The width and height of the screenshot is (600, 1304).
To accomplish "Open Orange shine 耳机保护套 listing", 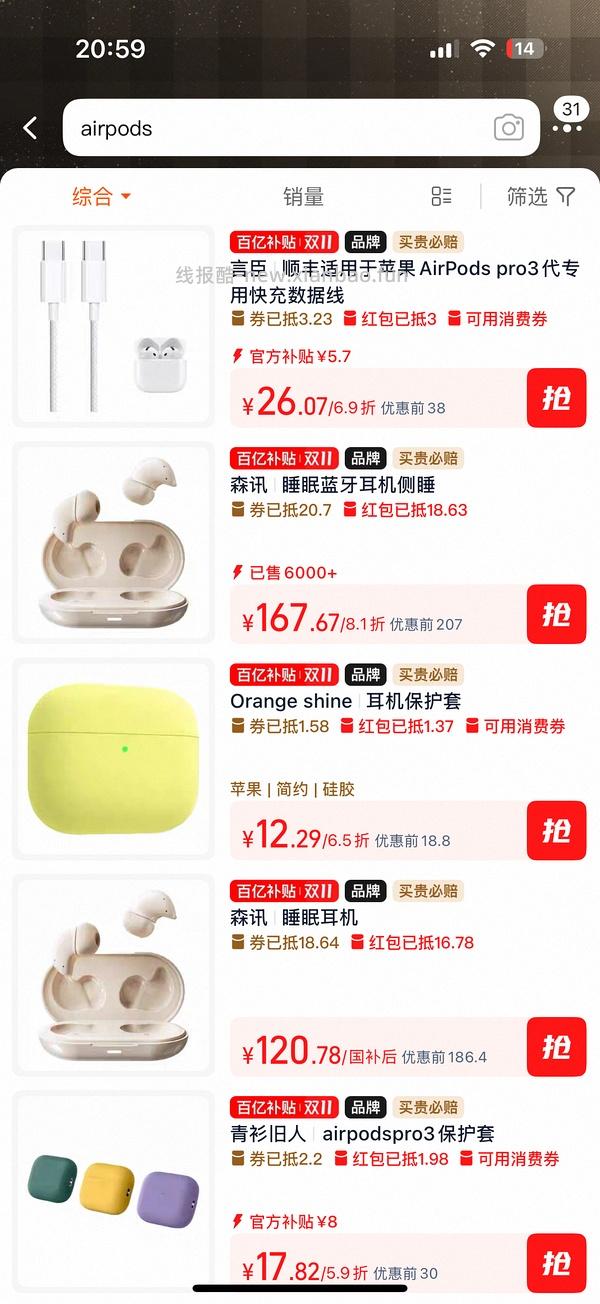I will coord(345,701).
